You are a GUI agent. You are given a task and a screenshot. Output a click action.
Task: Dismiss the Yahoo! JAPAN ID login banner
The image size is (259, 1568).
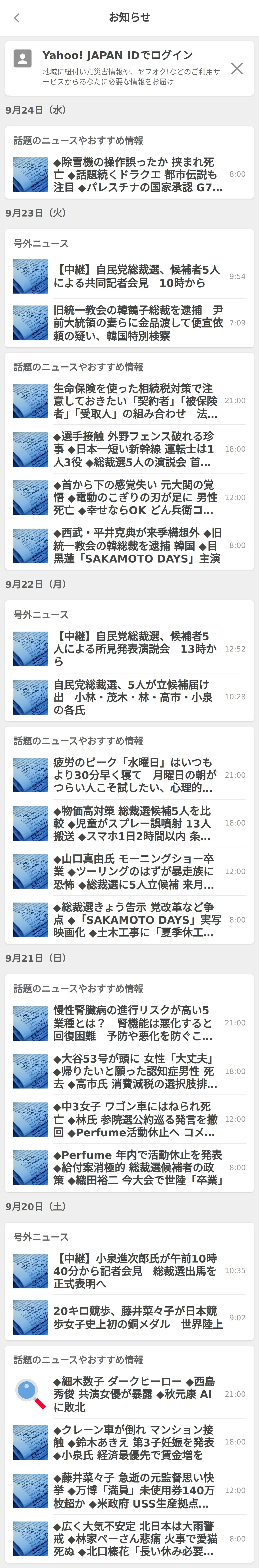(236, 68)
